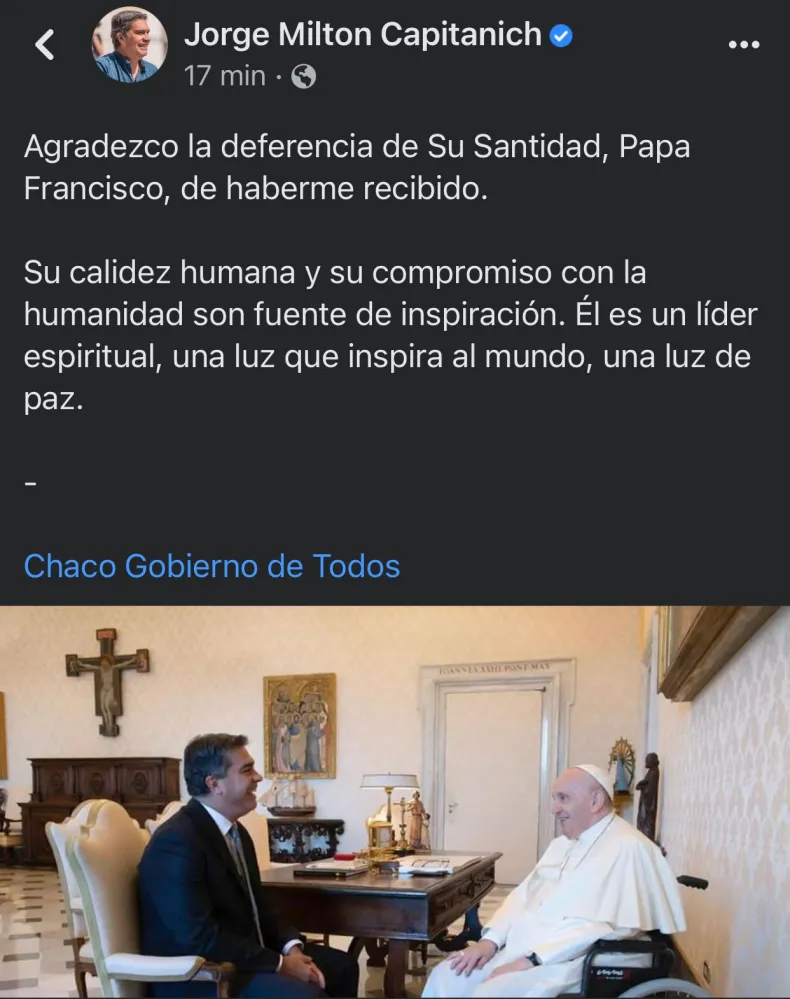This screenshot has height=999, width=790.
Task: Open the post's three-dot options menu
Action: 744,45
